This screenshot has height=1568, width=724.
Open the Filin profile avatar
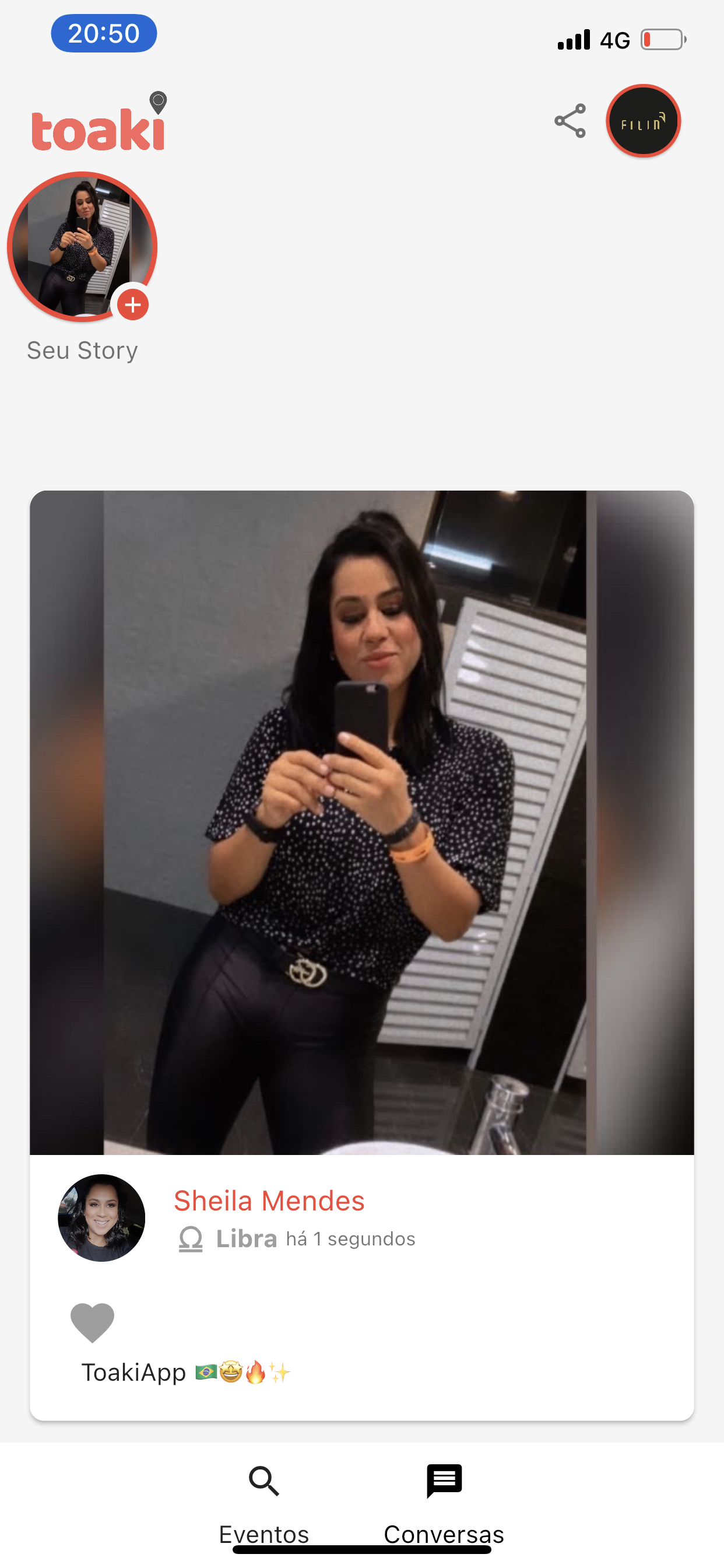tap(643, 121)
